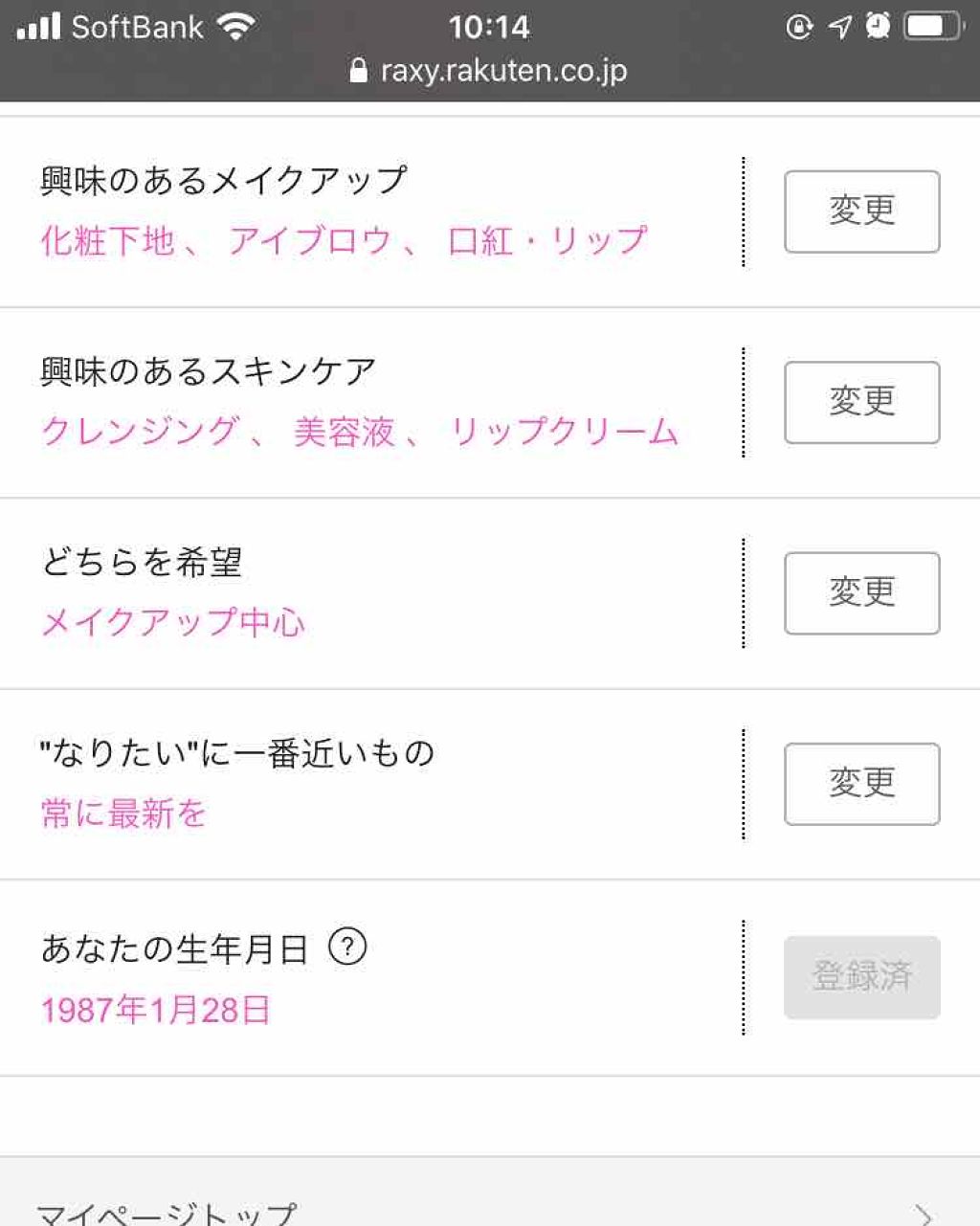Change the 興味のあるスキンケア selection
The image size is (980, 1226).
point(861,402)
